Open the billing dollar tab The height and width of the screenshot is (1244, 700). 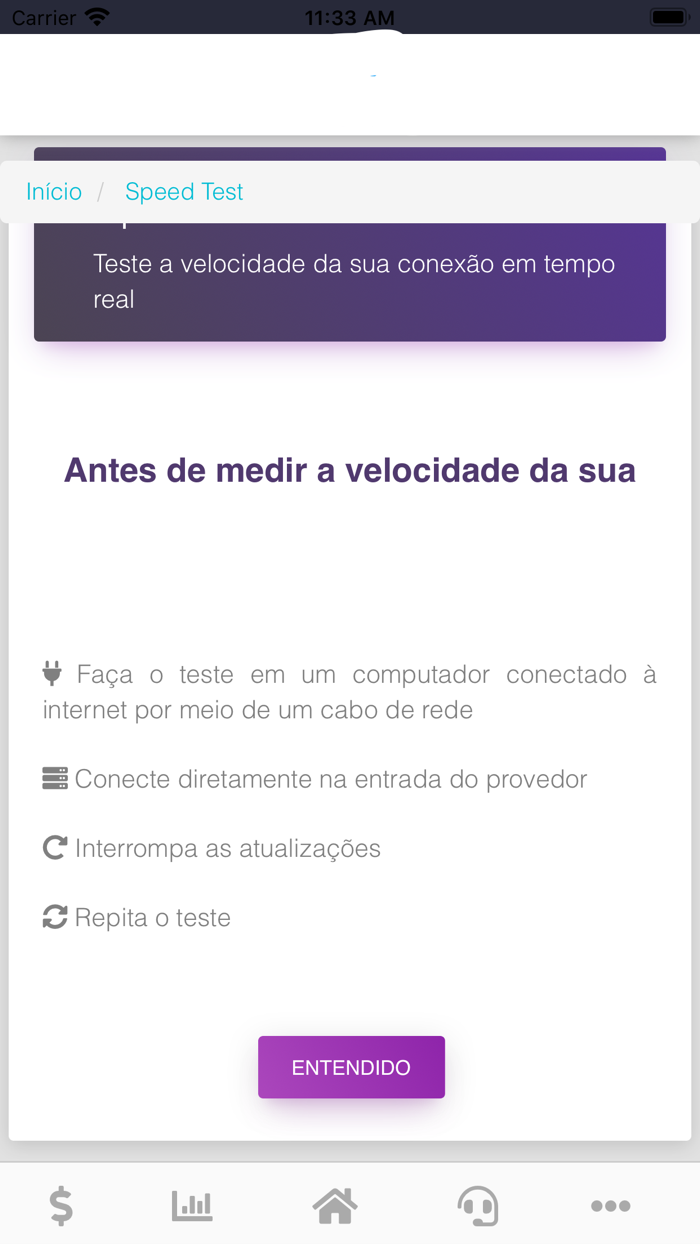pyautogui.click(x=61, y=1206)
